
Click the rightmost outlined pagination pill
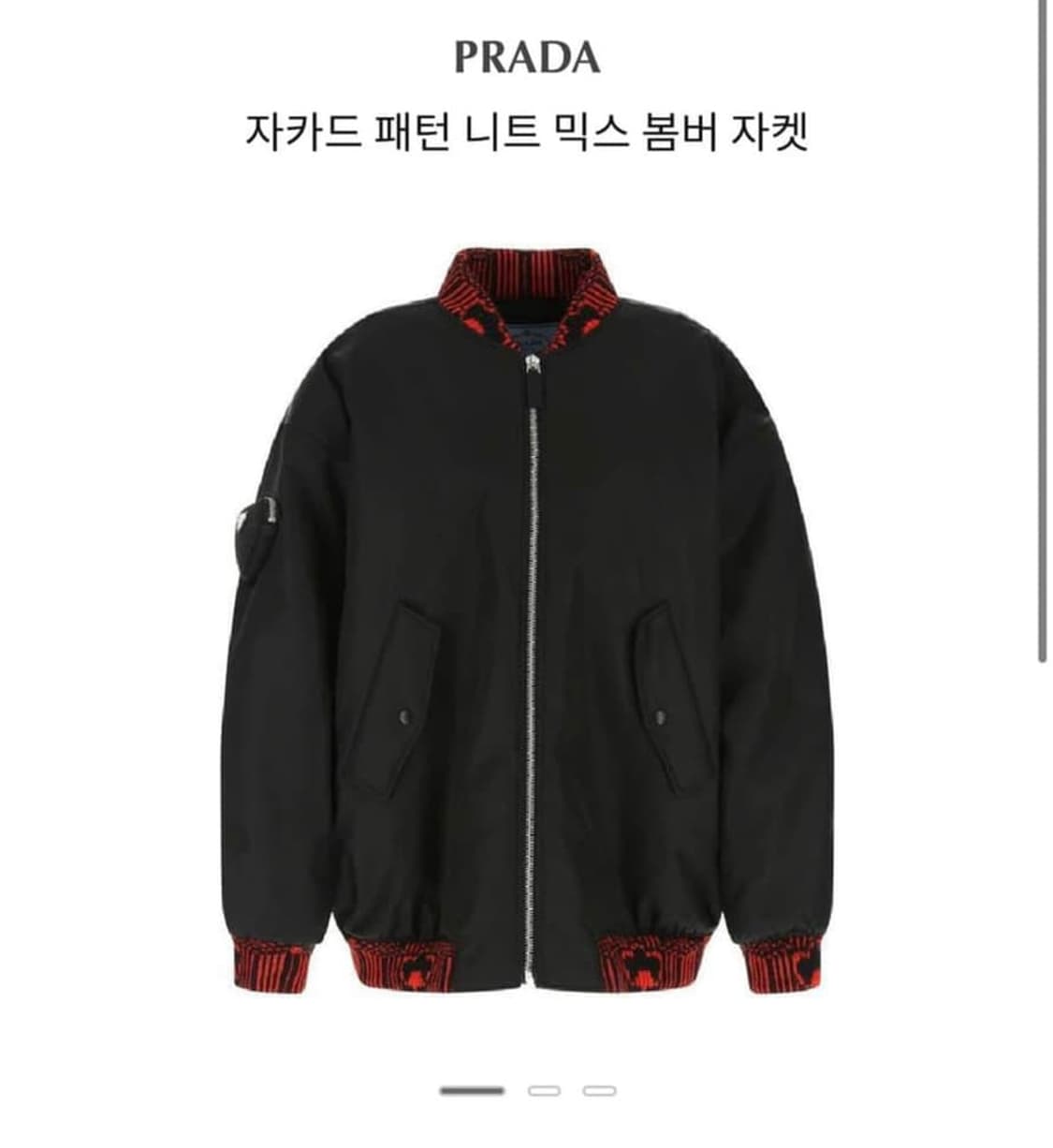click(x=599, y=1090)
